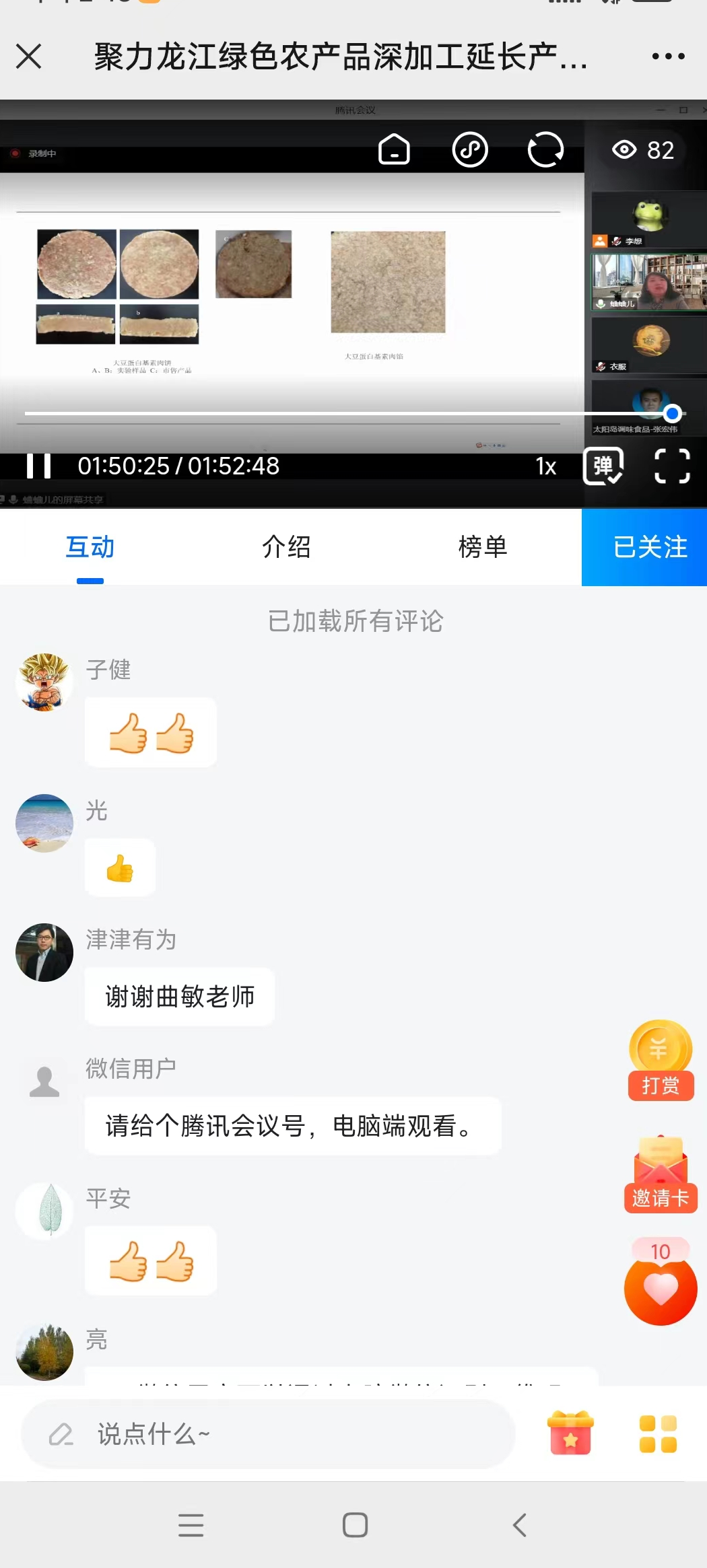Image resolution: width=707 pixels, height=1568 pixels.
Task: Tap the share link icon in the player
Action: [x=471, y=149]
